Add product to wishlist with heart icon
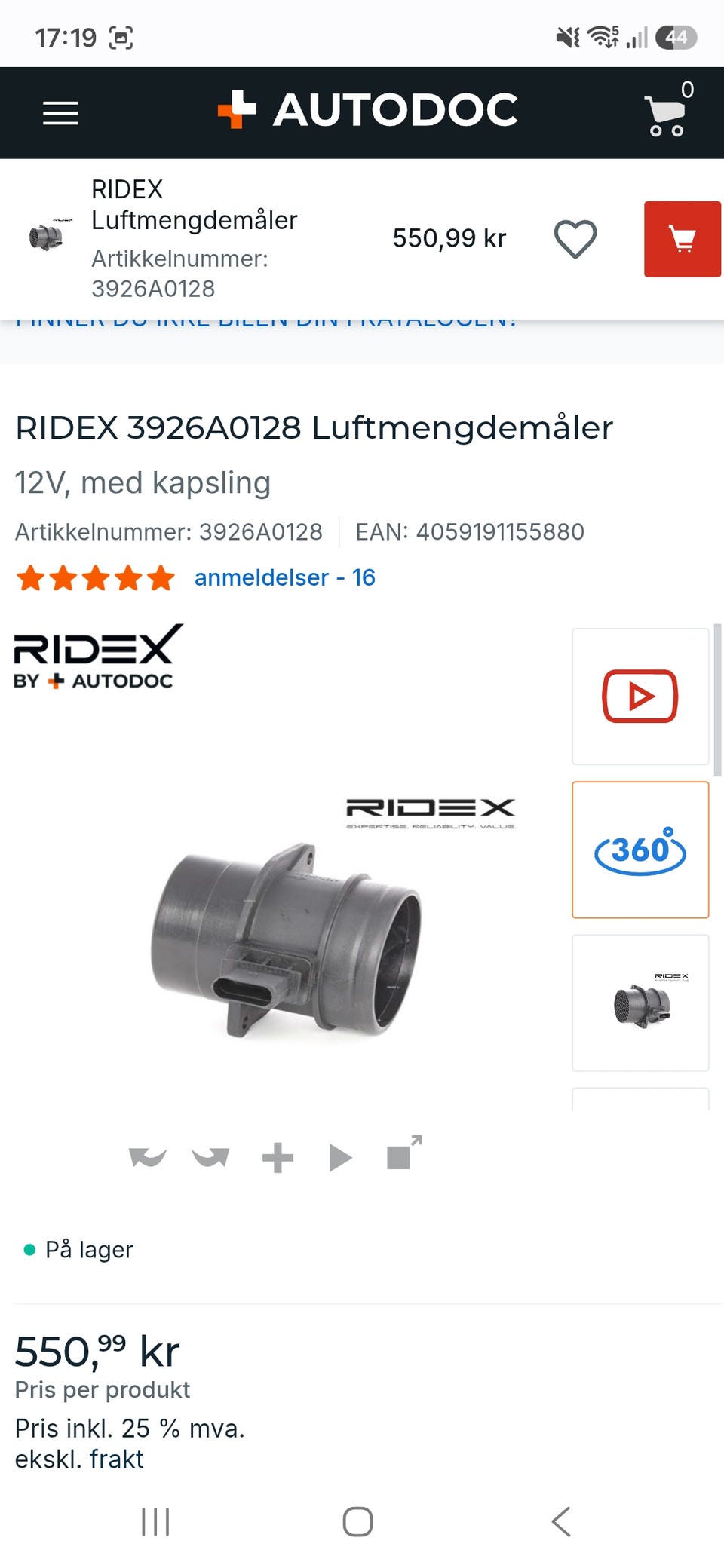Viewport: 724px width, 1568px height. [575, 239]
